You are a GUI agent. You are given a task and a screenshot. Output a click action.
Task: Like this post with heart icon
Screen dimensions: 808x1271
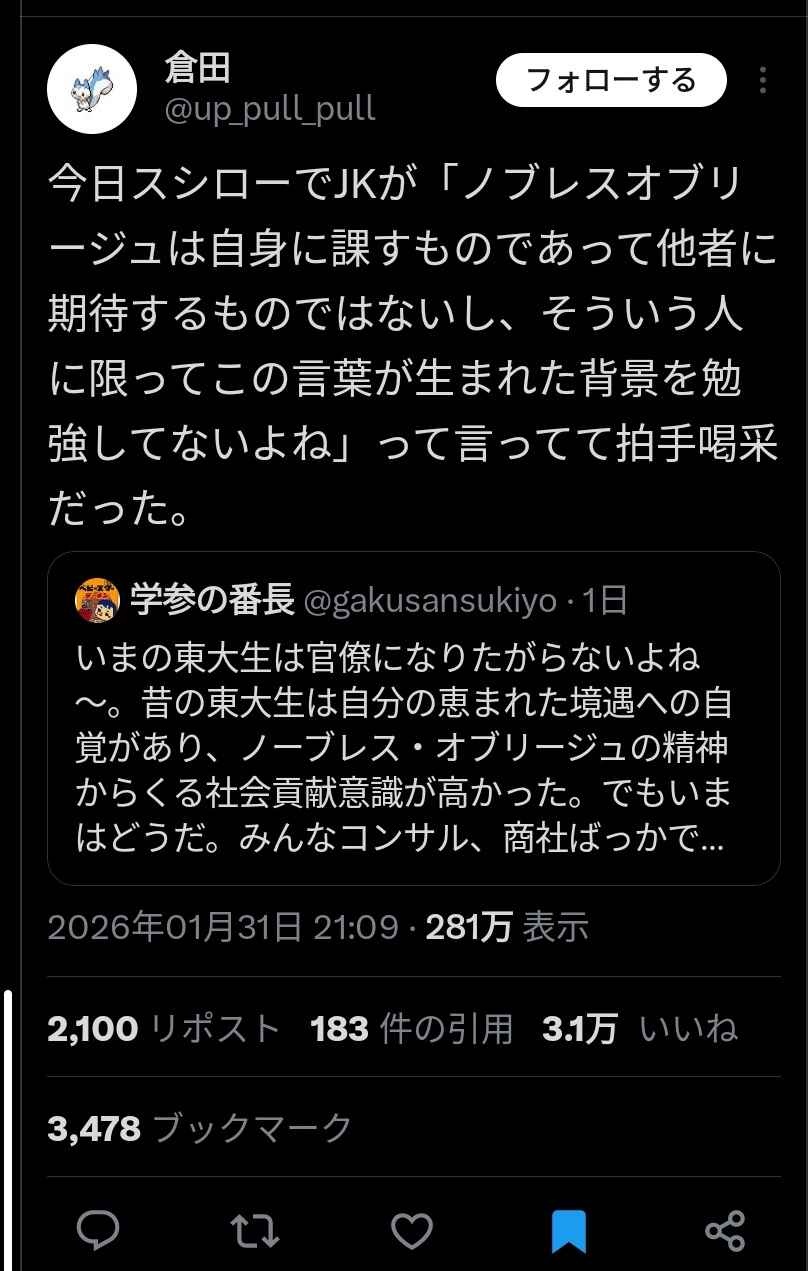point(411,1230)
